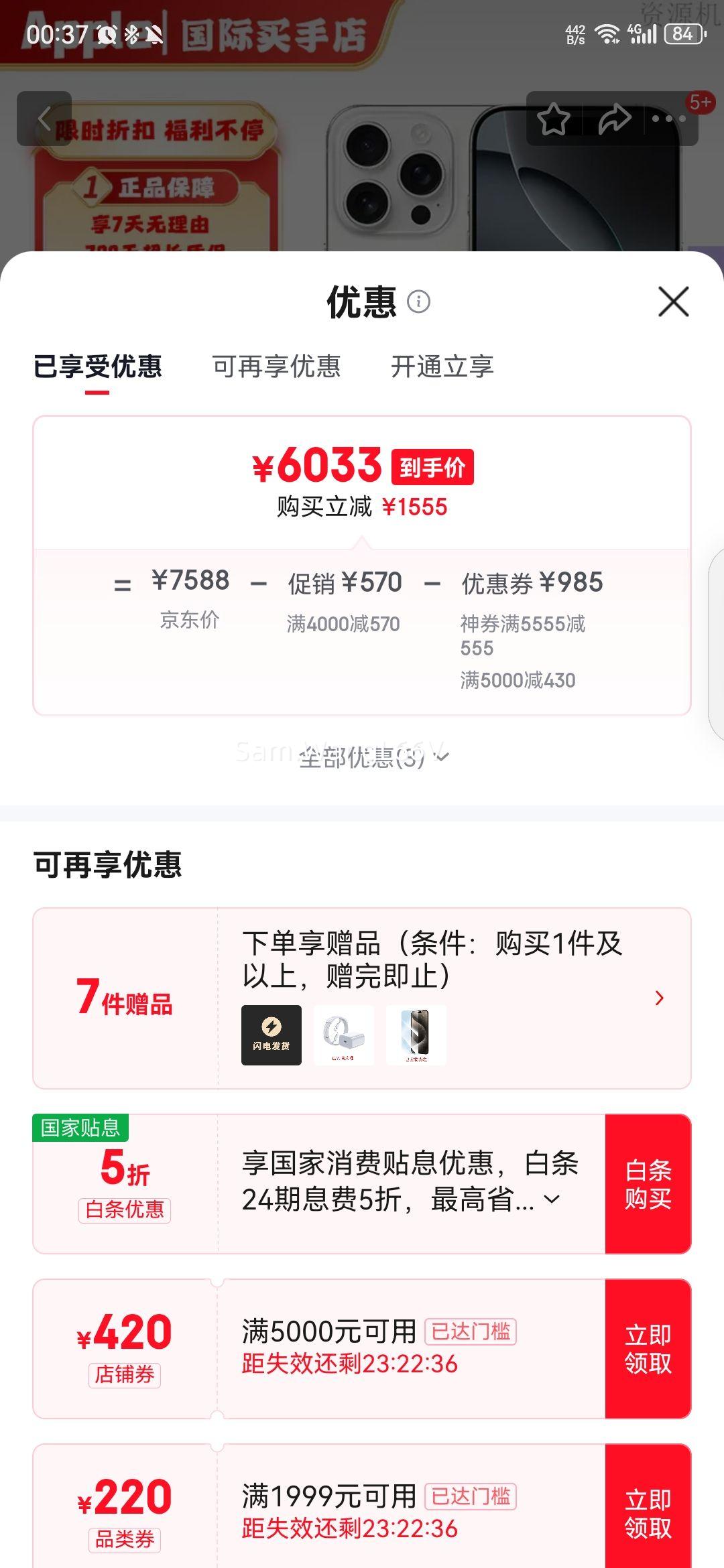This screenshot has width=724, height=1568.
Task: Tap the 闪电发货 gift thumbnail icon
Action: pyautogui.click(x=271, y=1035)
